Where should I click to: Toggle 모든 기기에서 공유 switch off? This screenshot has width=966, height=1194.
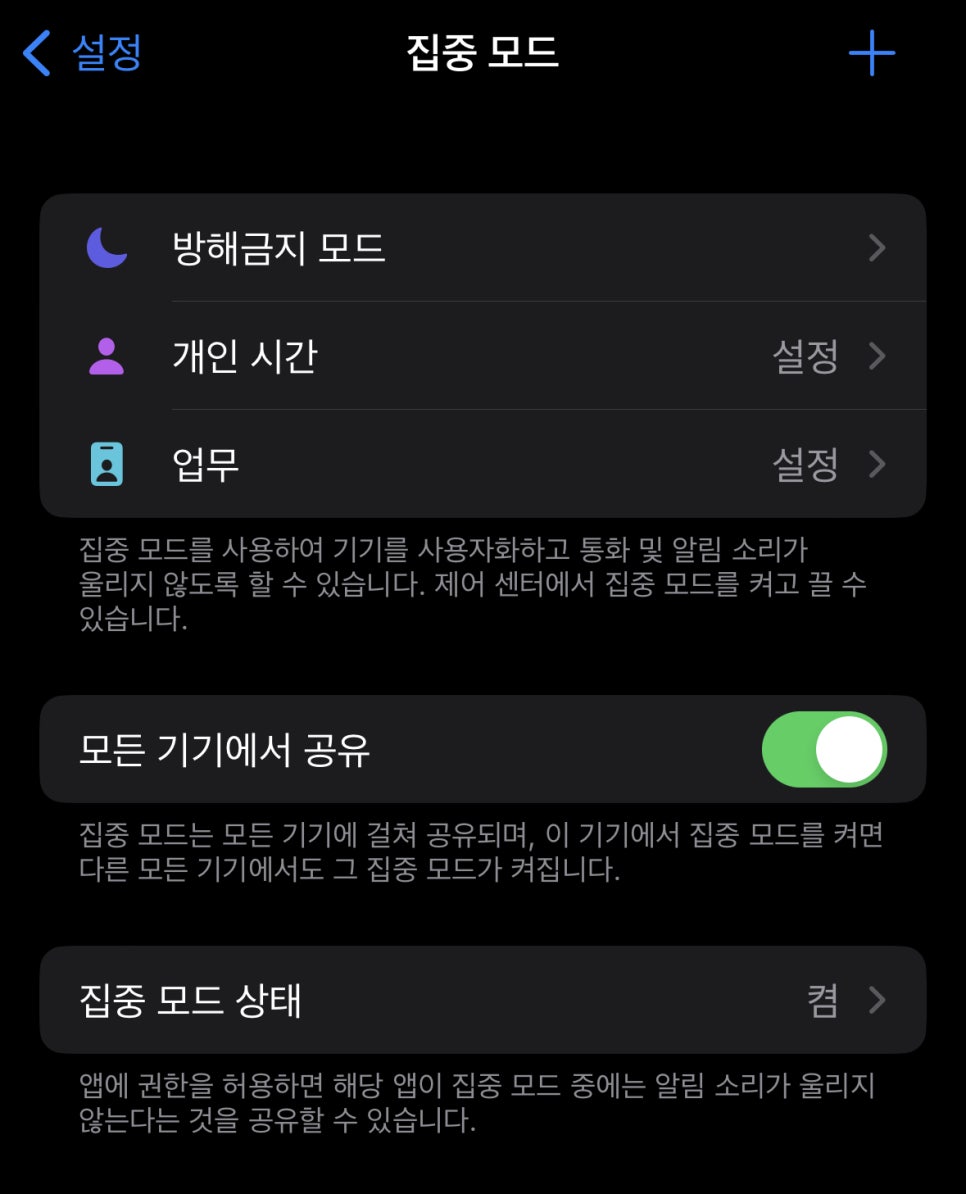(824, 749)
